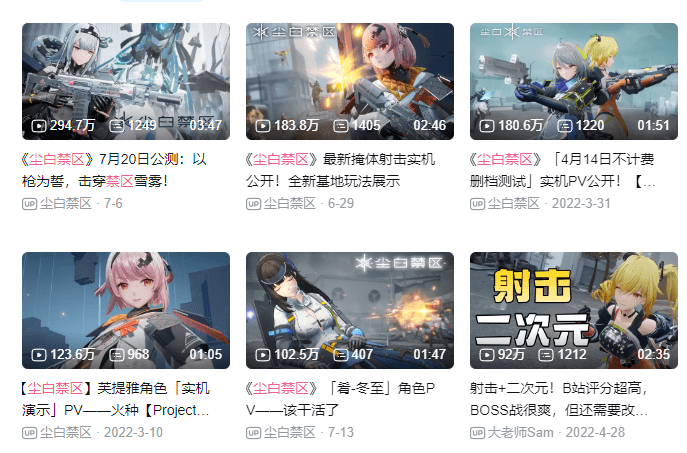Open 尘白禁区 channel under the 6-29 video

pos(290,204)
